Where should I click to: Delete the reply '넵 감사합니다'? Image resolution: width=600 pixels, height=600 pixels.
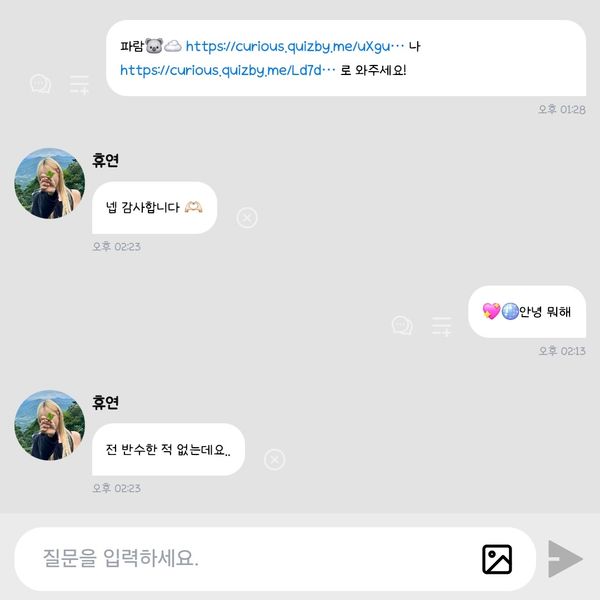pos(247,217)
